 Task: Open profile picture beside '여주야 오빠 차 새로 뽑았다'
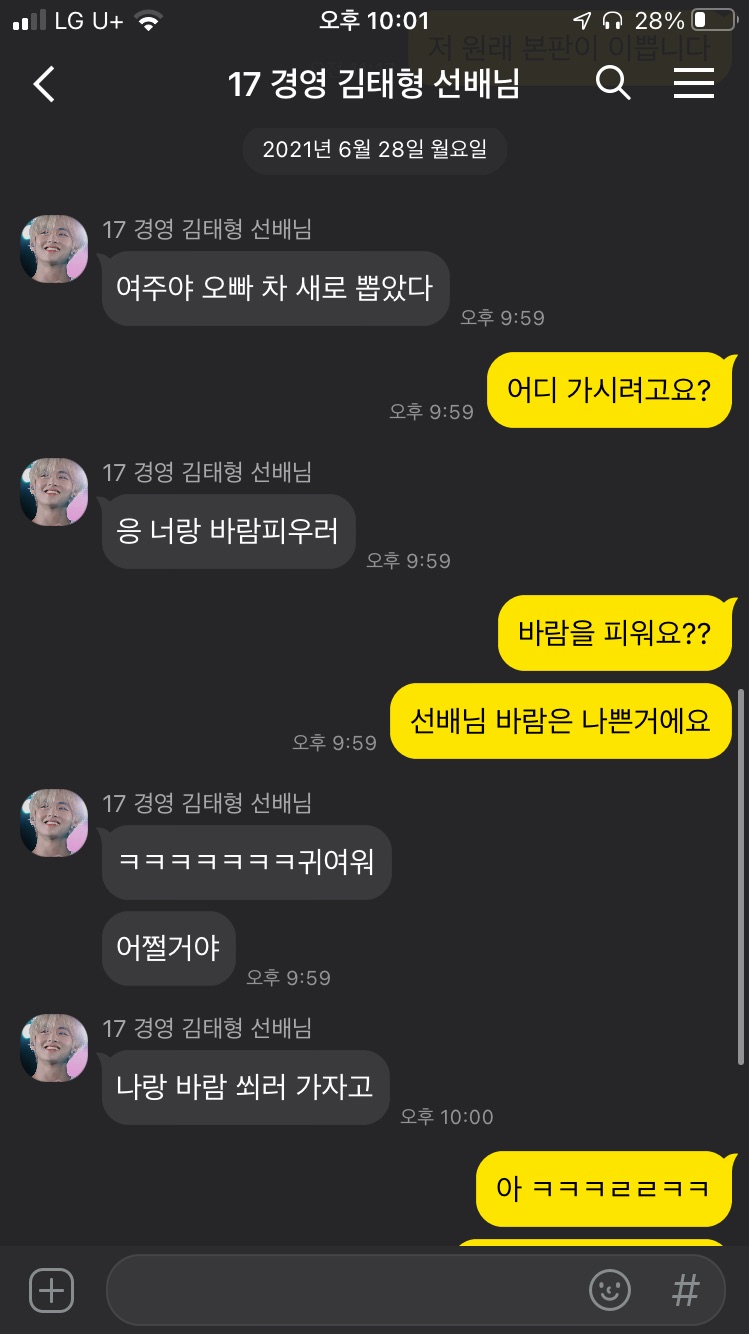click(x=54, y=249)
